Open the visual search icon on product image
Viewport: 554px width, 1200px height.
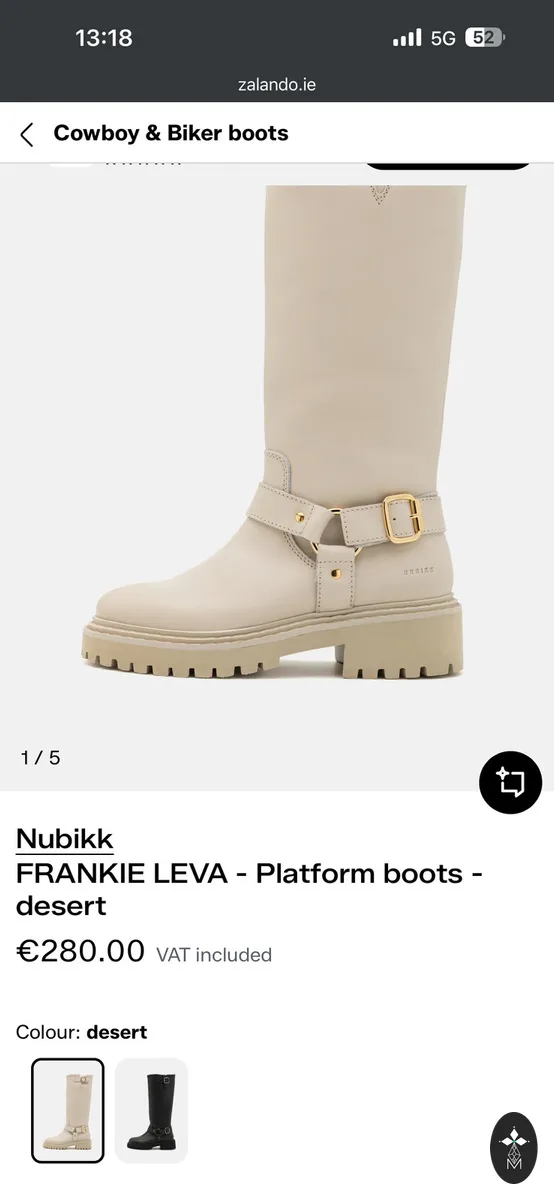tap(510, 782)
